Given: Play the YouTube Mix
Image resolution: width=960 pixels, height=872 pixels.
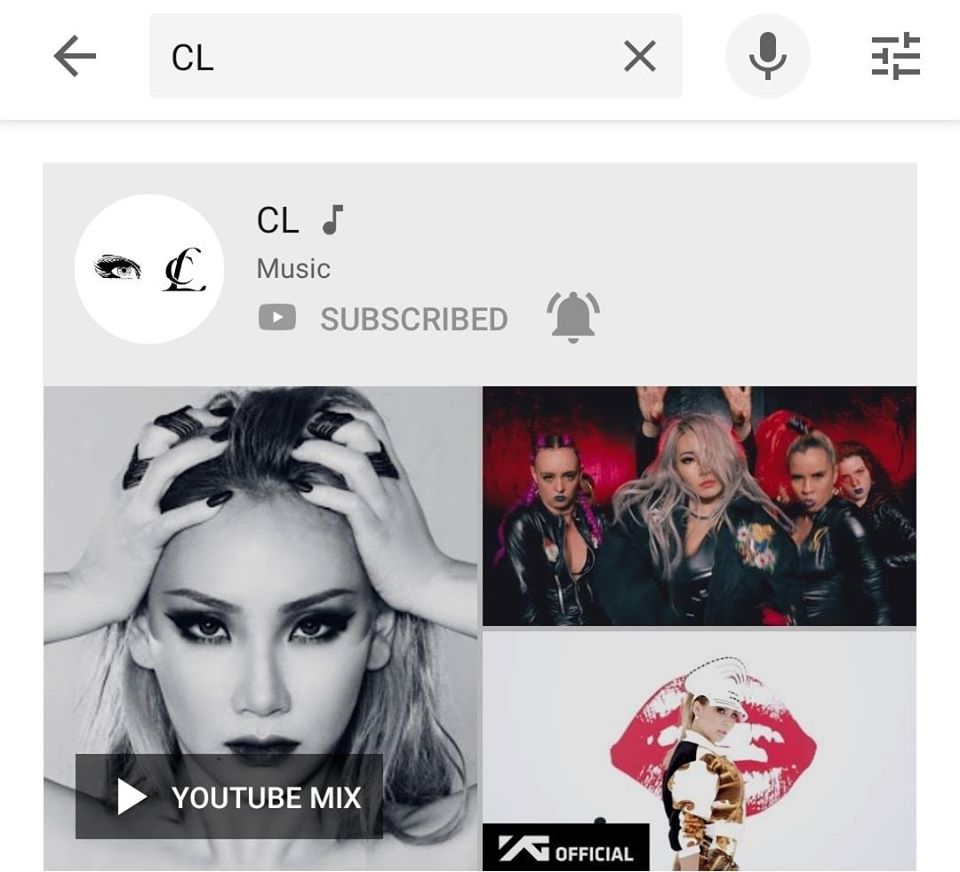Looking at the screenshot, I should [x=230, y=797].
